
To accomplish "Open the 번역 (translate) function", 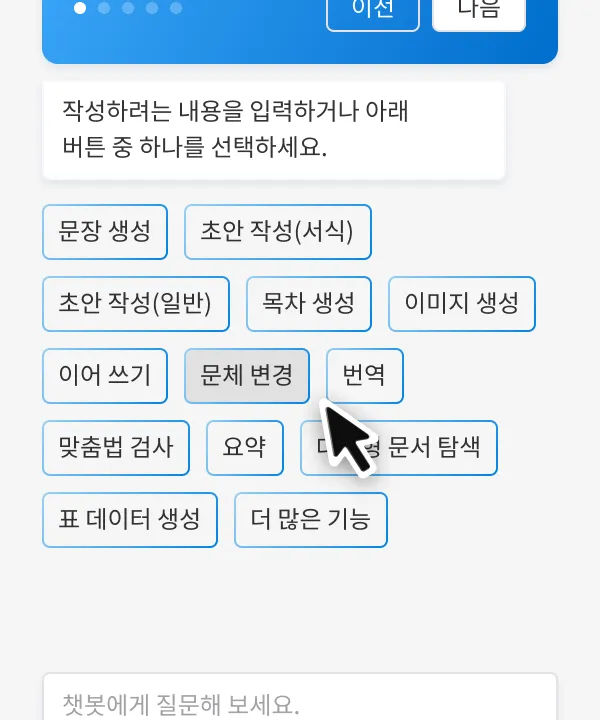I will (365, 376).
